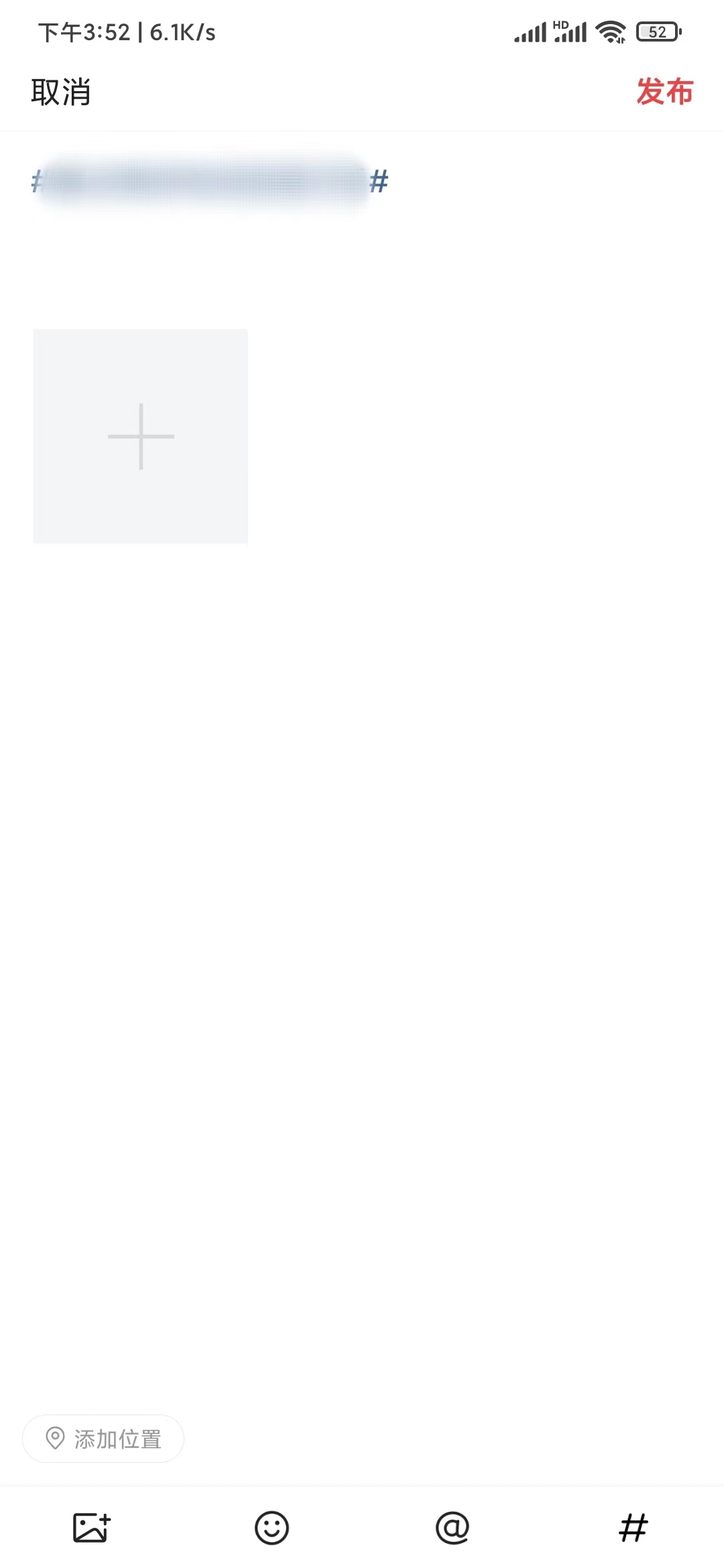The image size is (724, 1568).
Task: Tap 添加位置 to add a location
Action: pos(104,1439)
